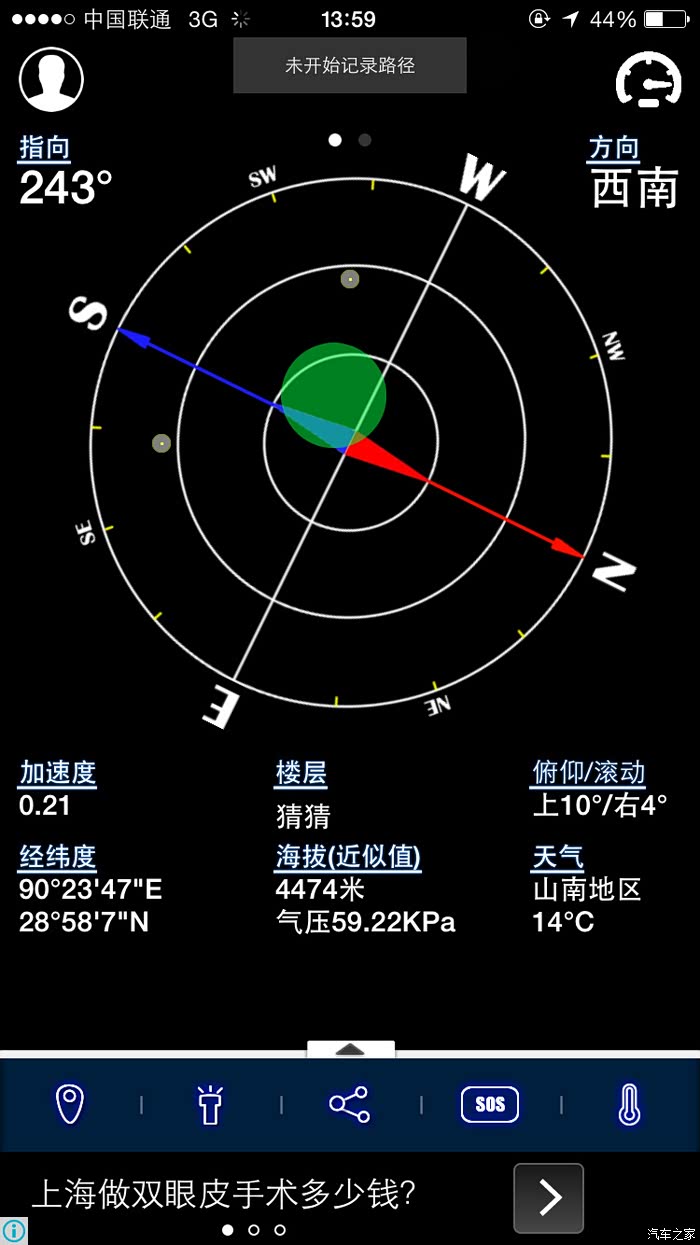Tap the location pin toolbar icon
This screenshot has height=1245, width=700.
coord(69,1104)
